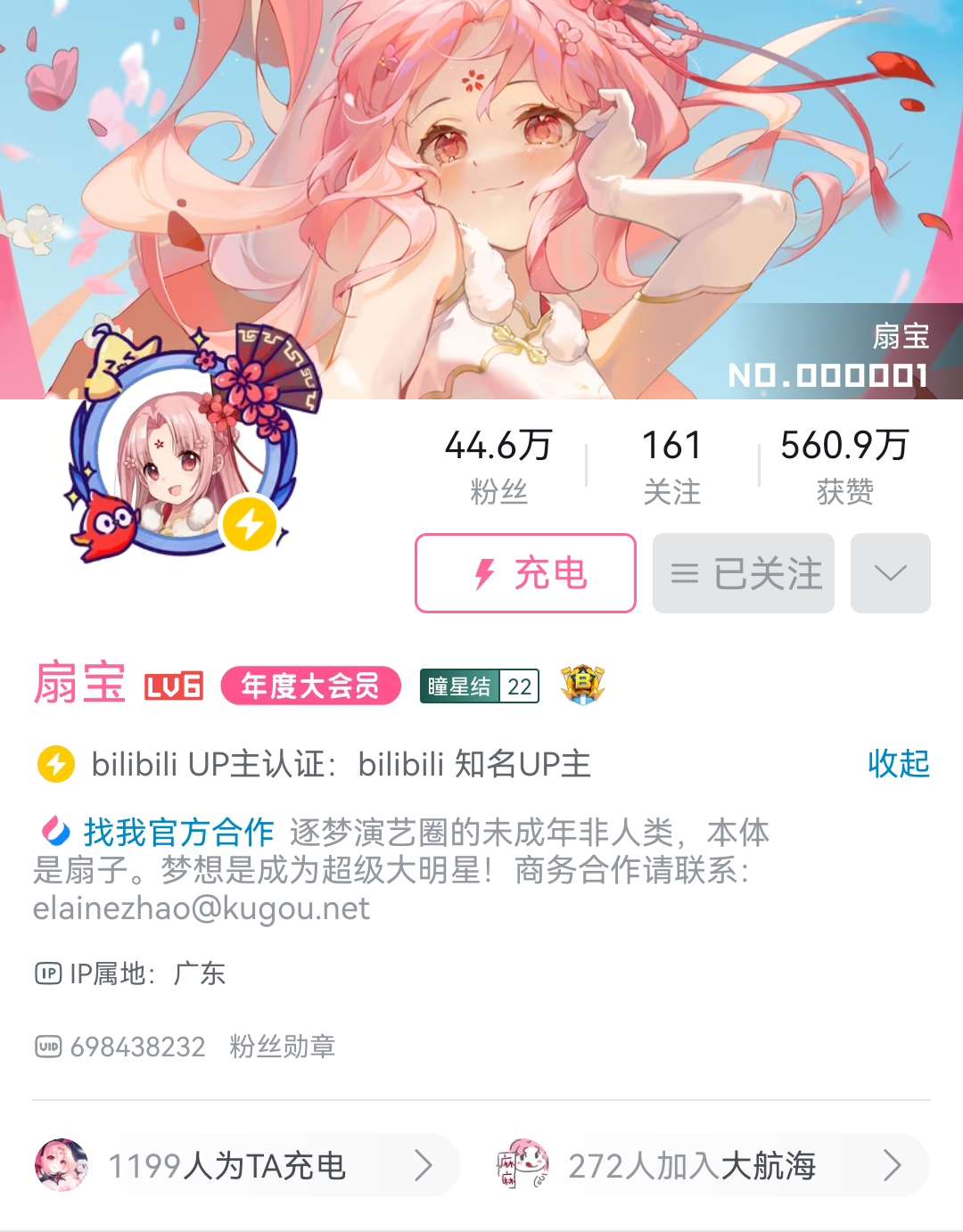The width and height of the screenshot is (963, 1232).
Task: Open the 找我官方合作 link
Action: (177, 832)
